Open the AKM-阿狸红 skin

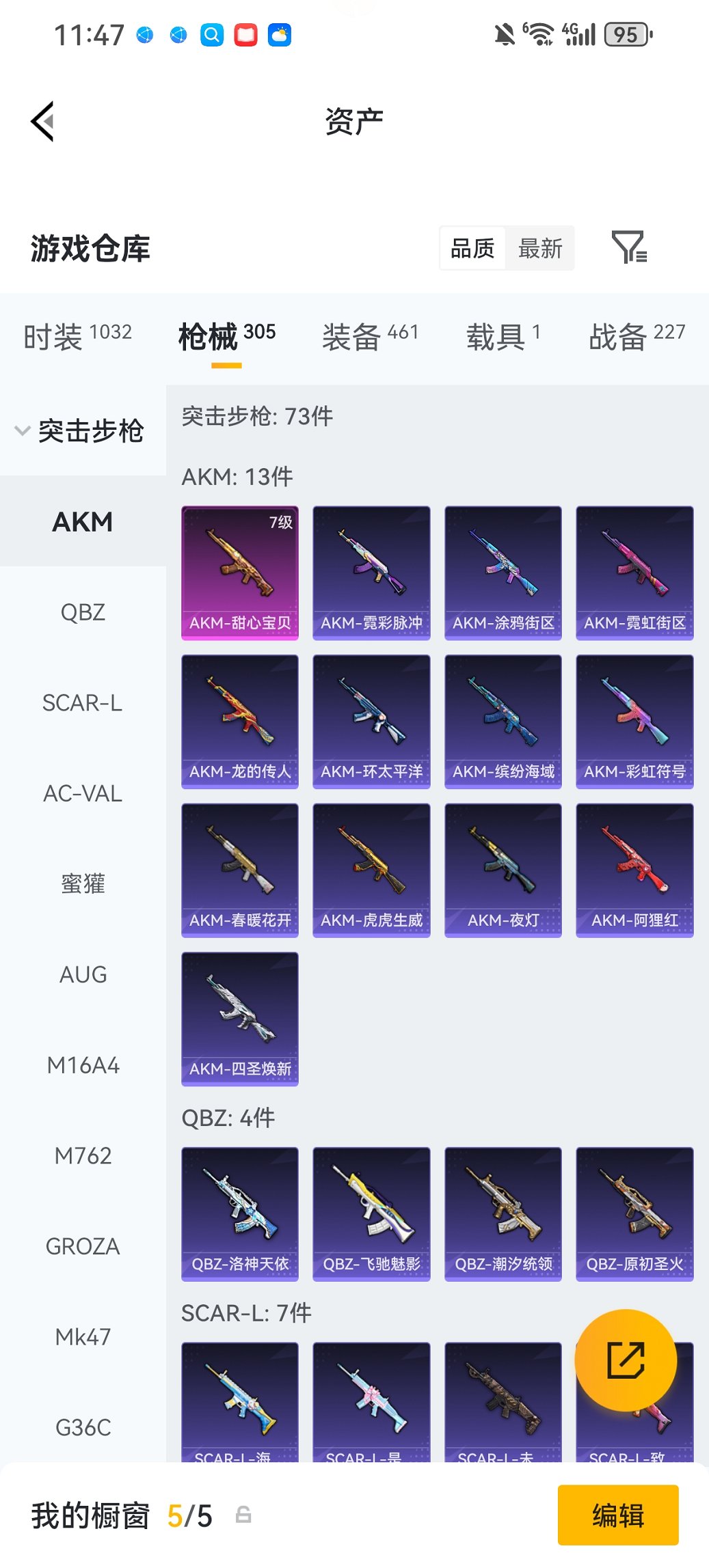(x=634, y=870)
